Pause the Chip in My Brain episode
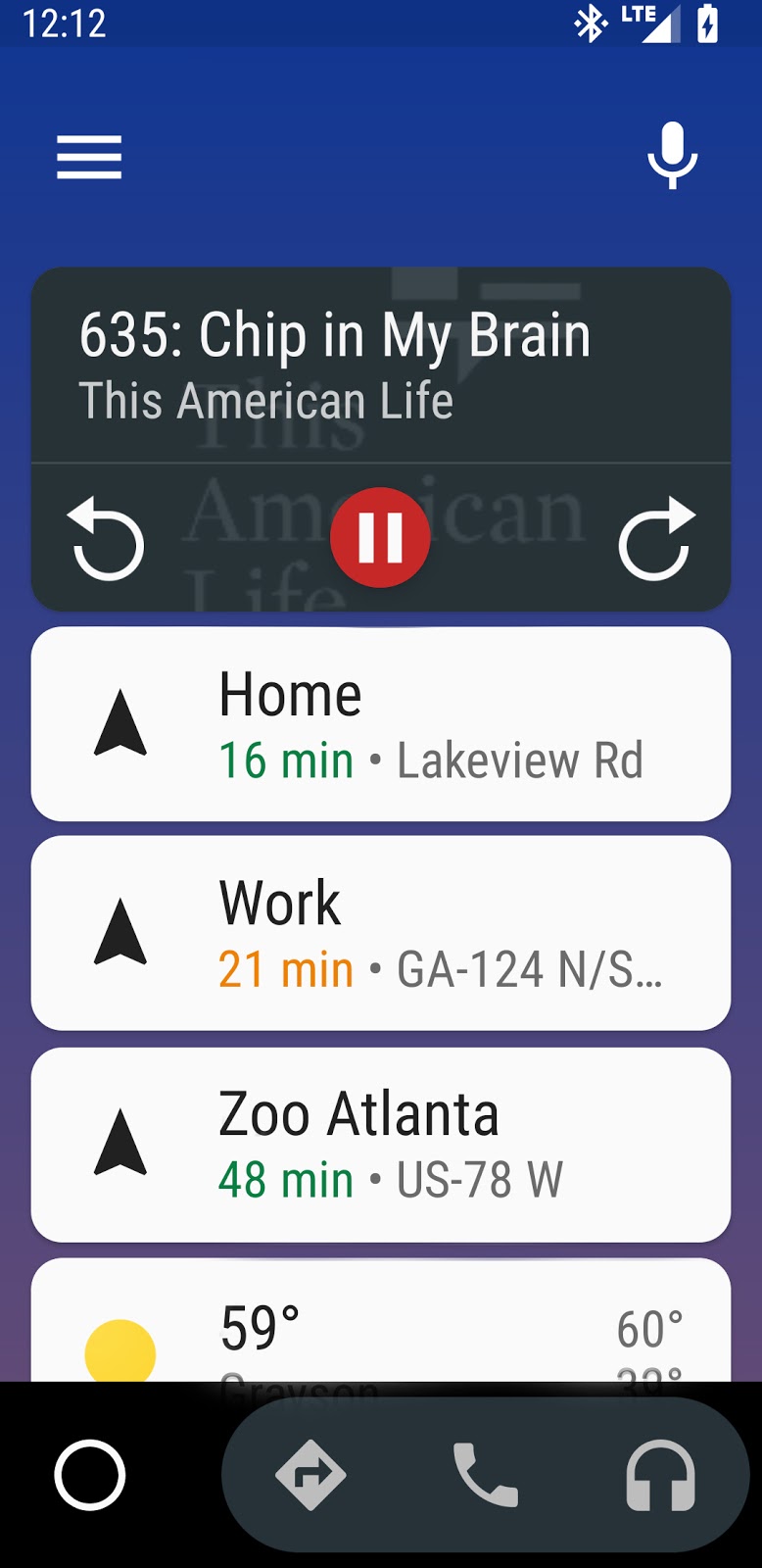This screenshot has width=762, height=1568. coord(380,537)
